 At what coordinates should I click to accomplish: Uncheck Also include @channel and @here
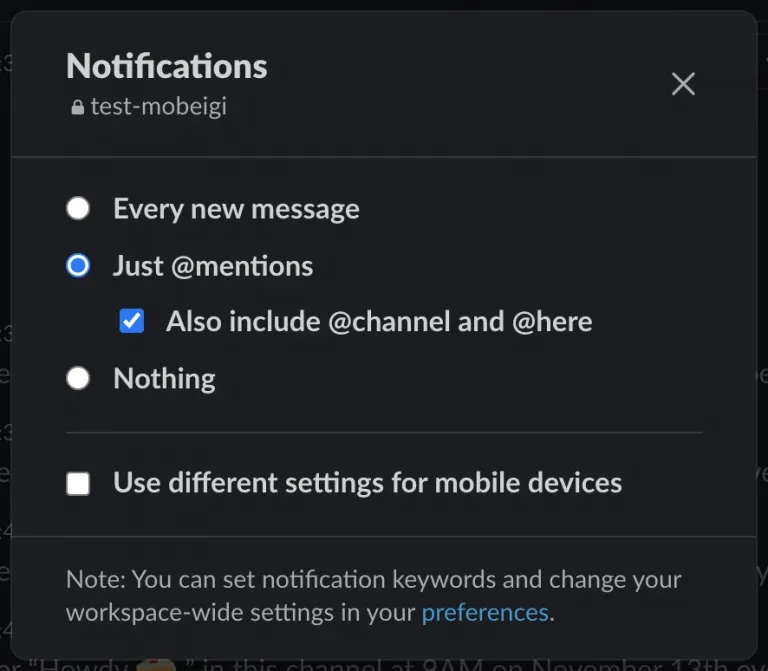(132, 322)
